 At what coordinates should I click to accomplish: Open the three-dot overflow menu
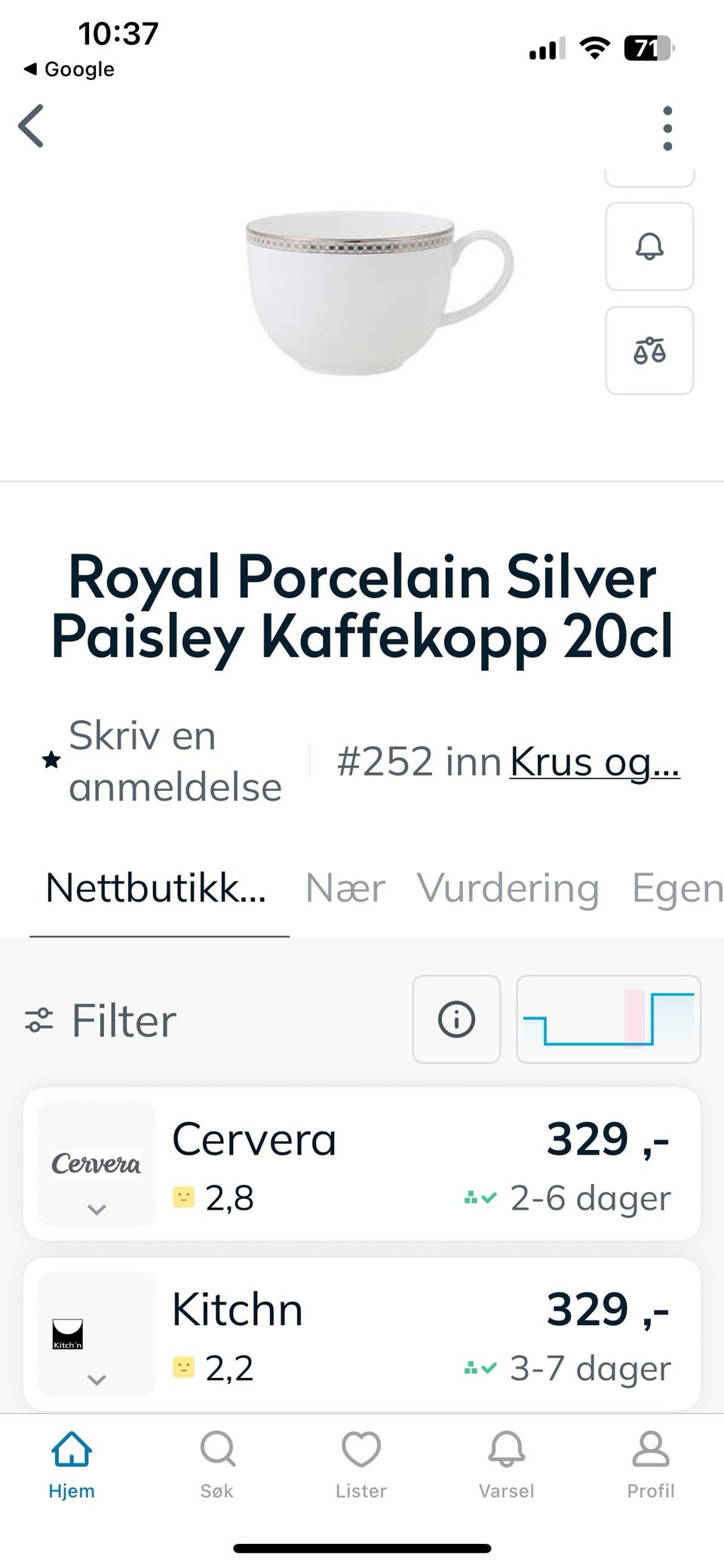coord(667,128)
